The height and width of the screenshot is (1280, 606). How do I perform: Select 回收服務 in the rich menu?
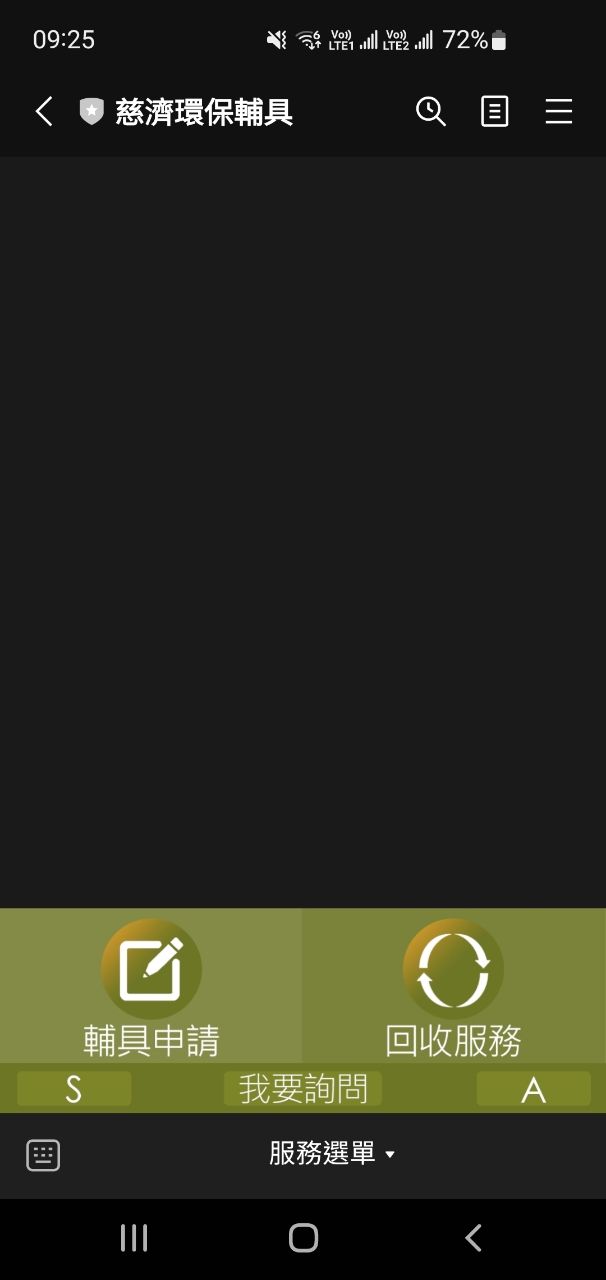454,986
